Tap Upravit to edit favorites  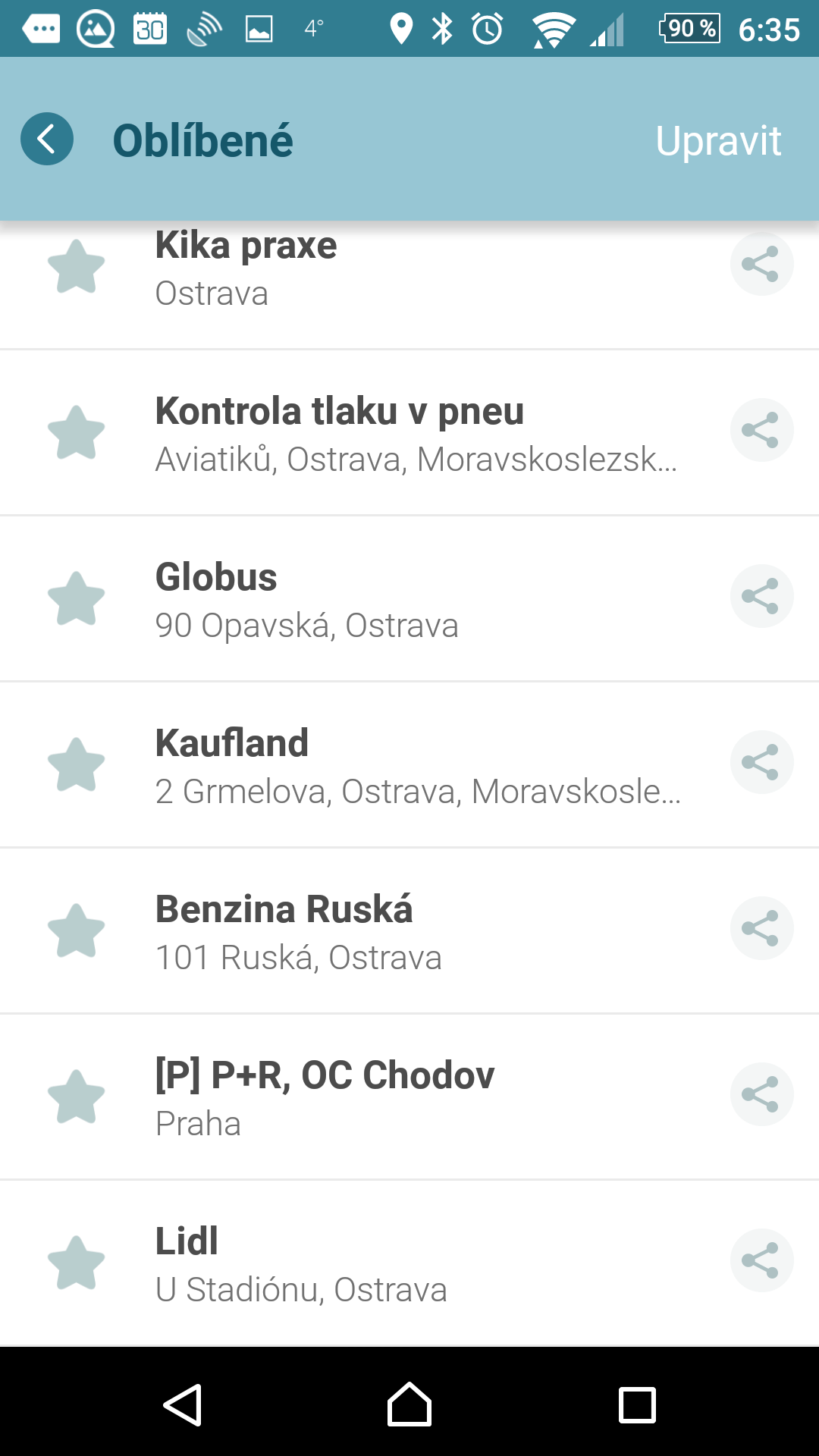click(x=718, y=141)
